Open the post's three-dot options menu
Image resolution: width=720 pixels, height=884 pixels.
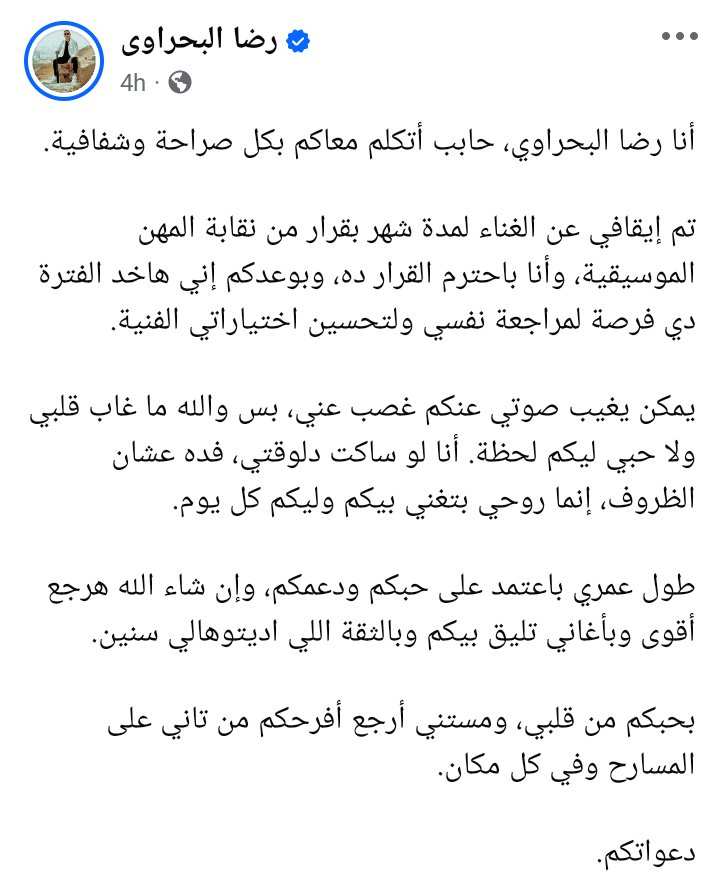680,36
